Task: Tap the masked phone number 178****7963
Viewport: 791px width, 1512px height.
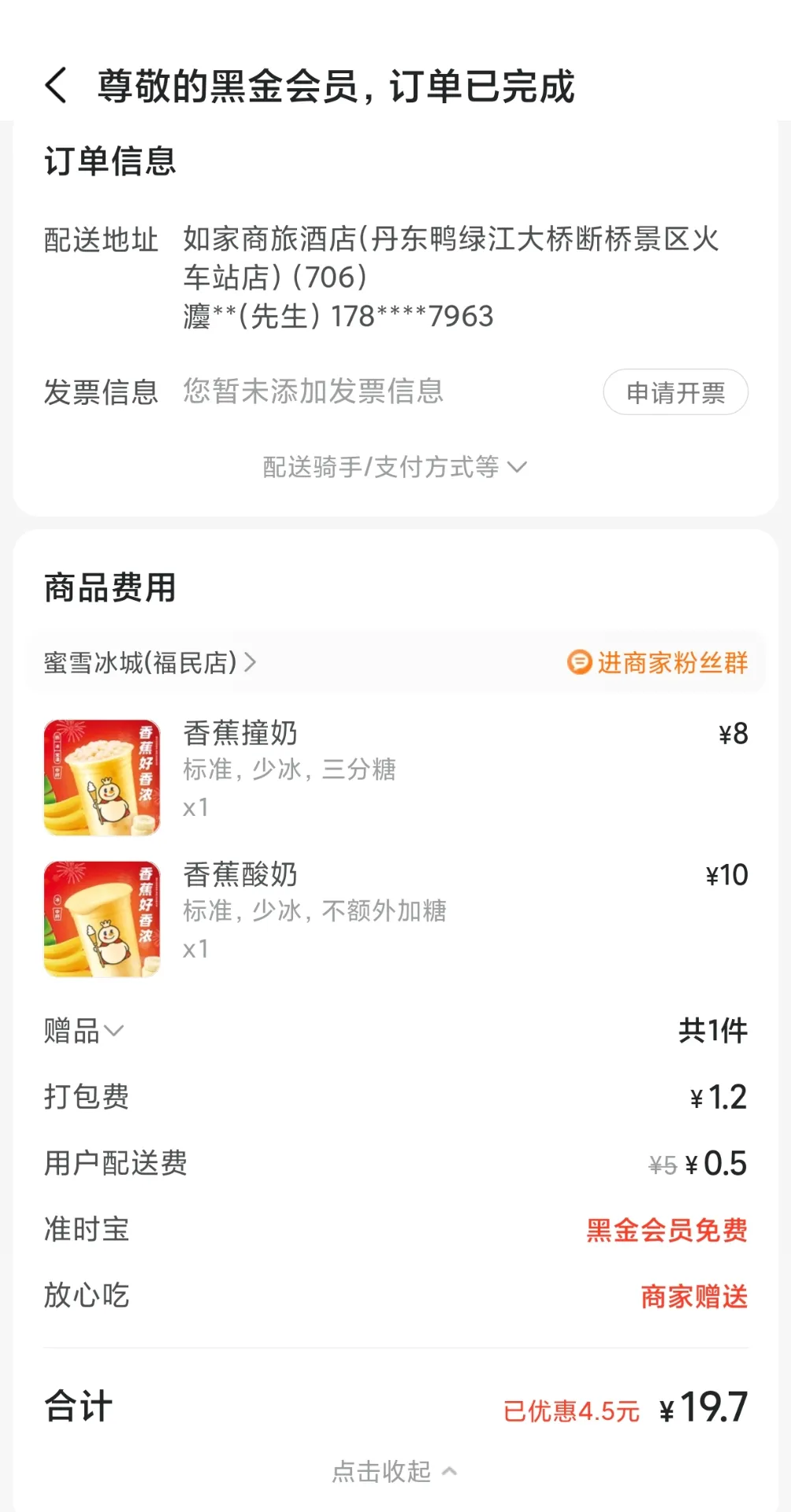Action: click(410, 317)
